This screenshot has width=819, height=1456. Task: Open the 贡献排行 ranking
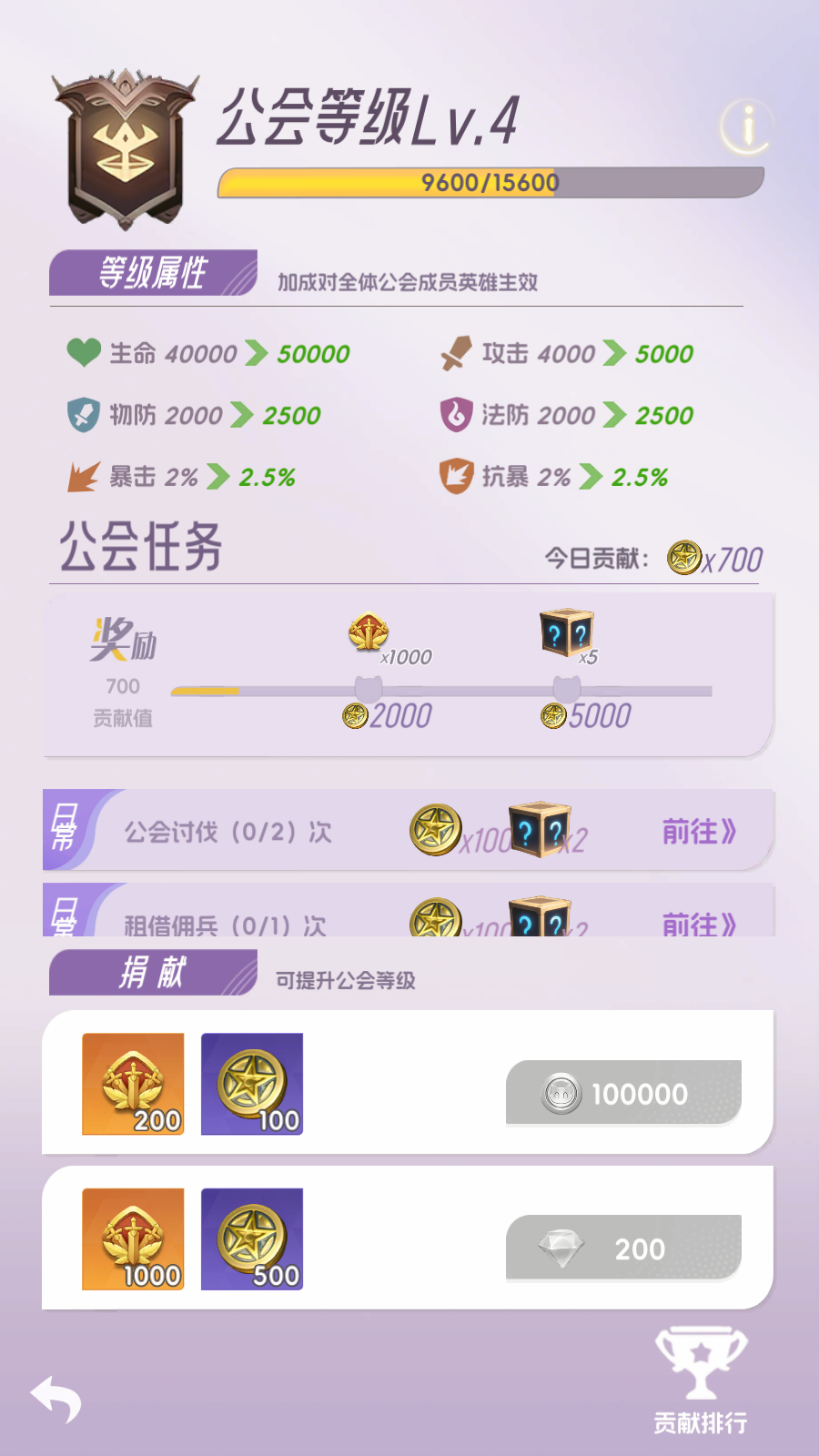pos(701,1380)
